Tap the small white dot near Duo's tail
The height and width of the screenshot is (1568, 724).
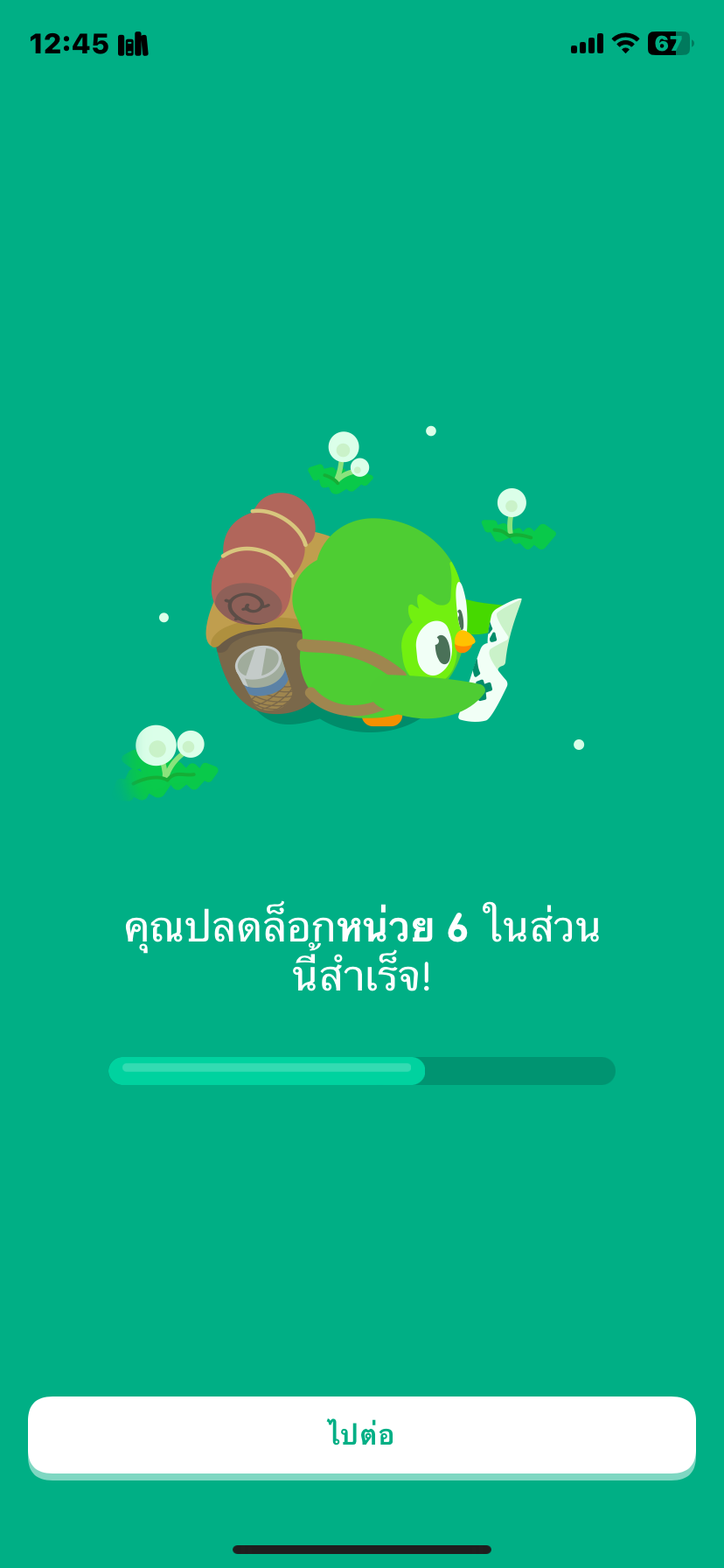coord(164,618)
